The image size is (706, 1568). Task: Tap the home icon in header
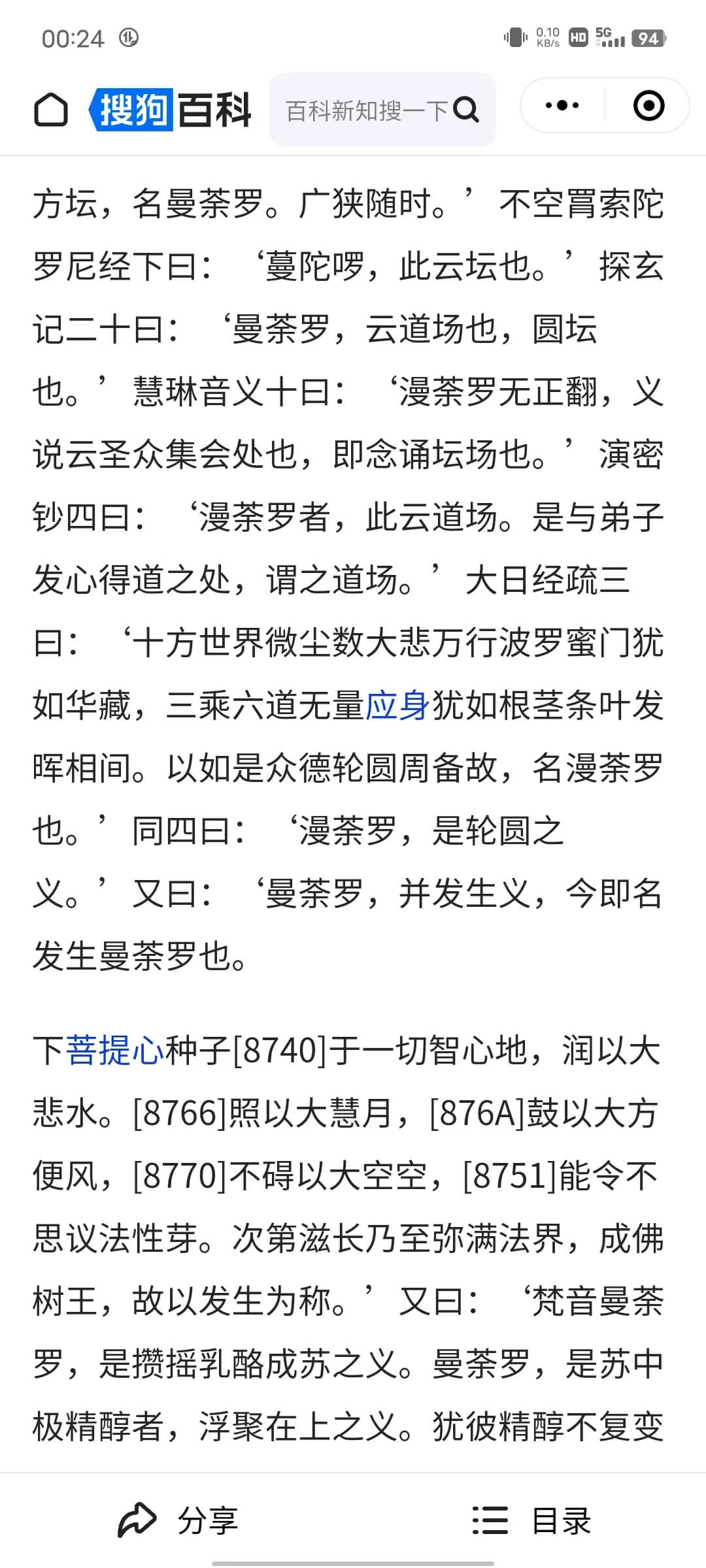pyautogui.click(x=51, y=109)
